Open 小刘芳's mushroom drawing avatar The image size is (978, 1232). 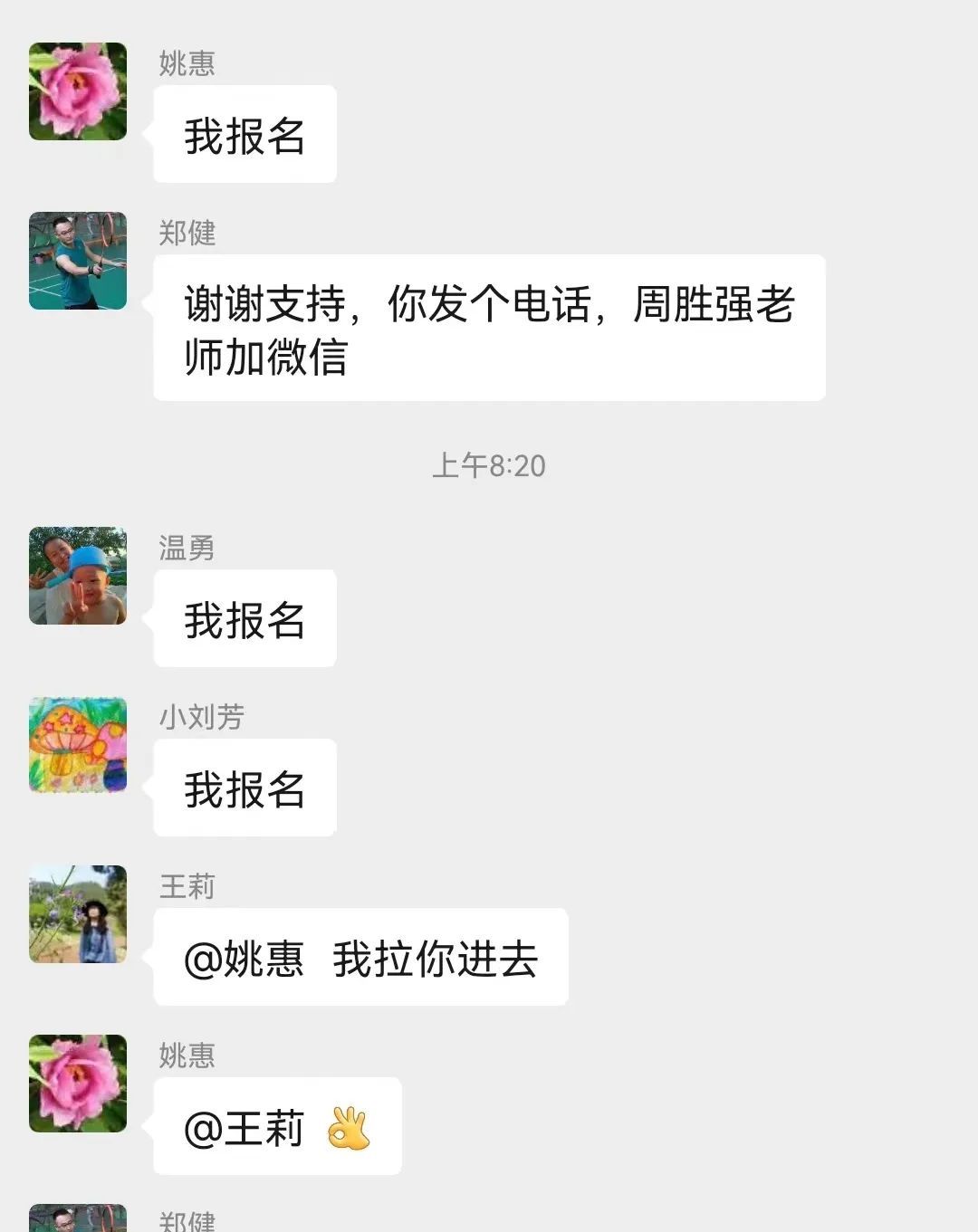(78, 745)
